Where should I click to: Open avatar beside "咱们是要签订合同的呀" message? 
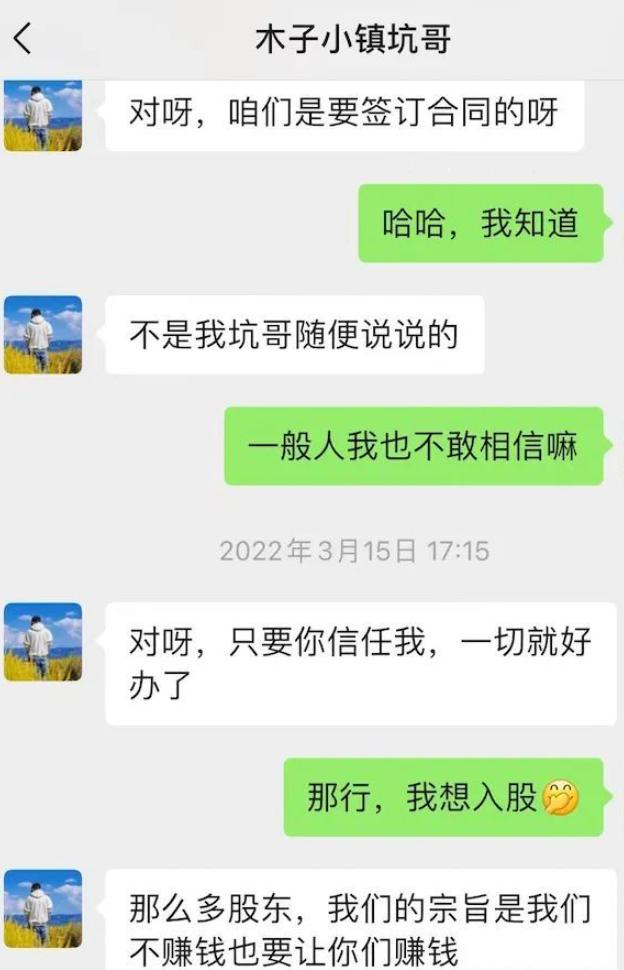click(43, 116)
